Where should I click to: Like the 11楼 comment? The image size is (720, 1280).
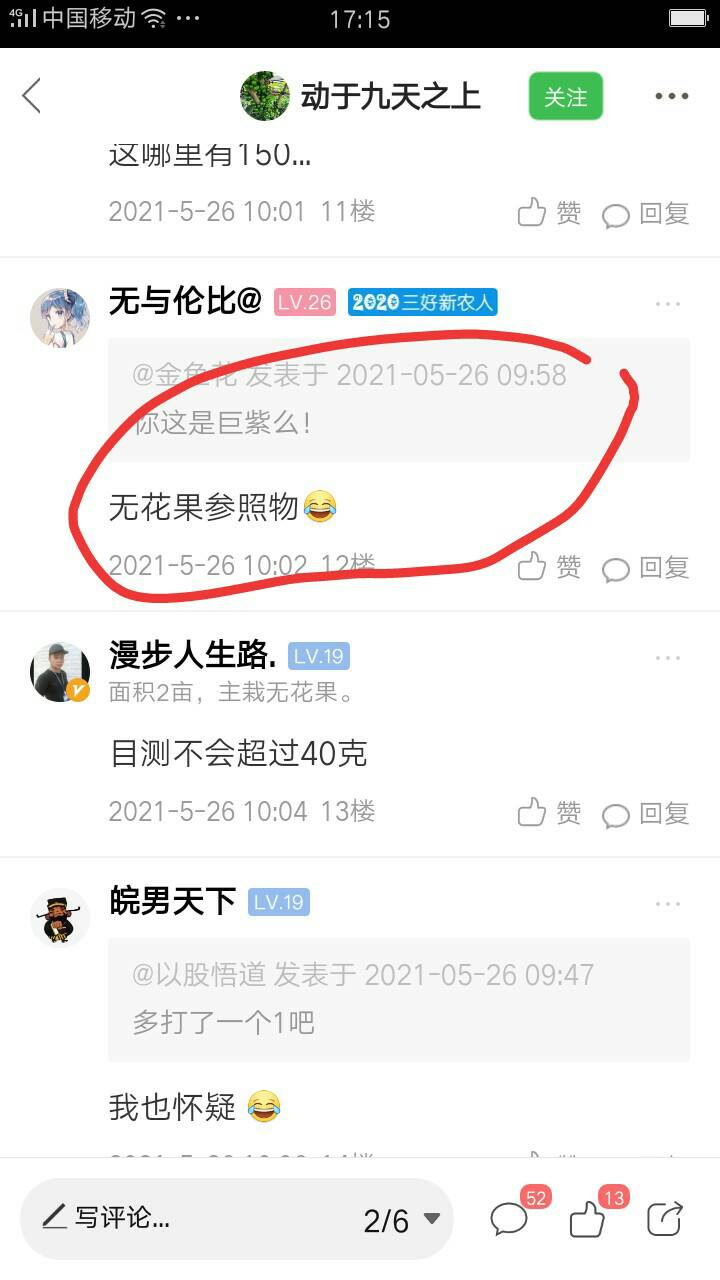coord(549,212)
